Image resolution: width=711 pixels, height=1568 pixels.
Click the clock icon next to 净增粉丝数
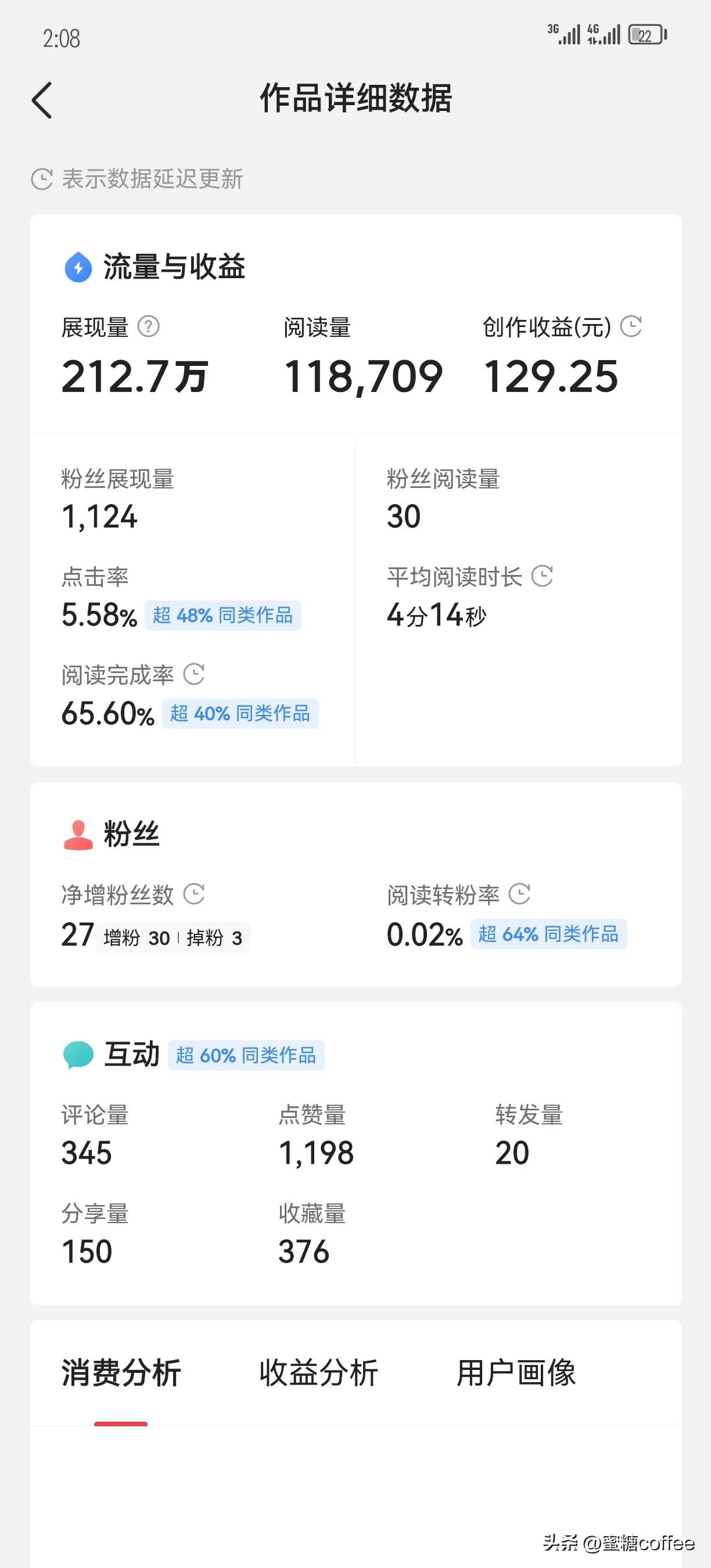(194, 894)
